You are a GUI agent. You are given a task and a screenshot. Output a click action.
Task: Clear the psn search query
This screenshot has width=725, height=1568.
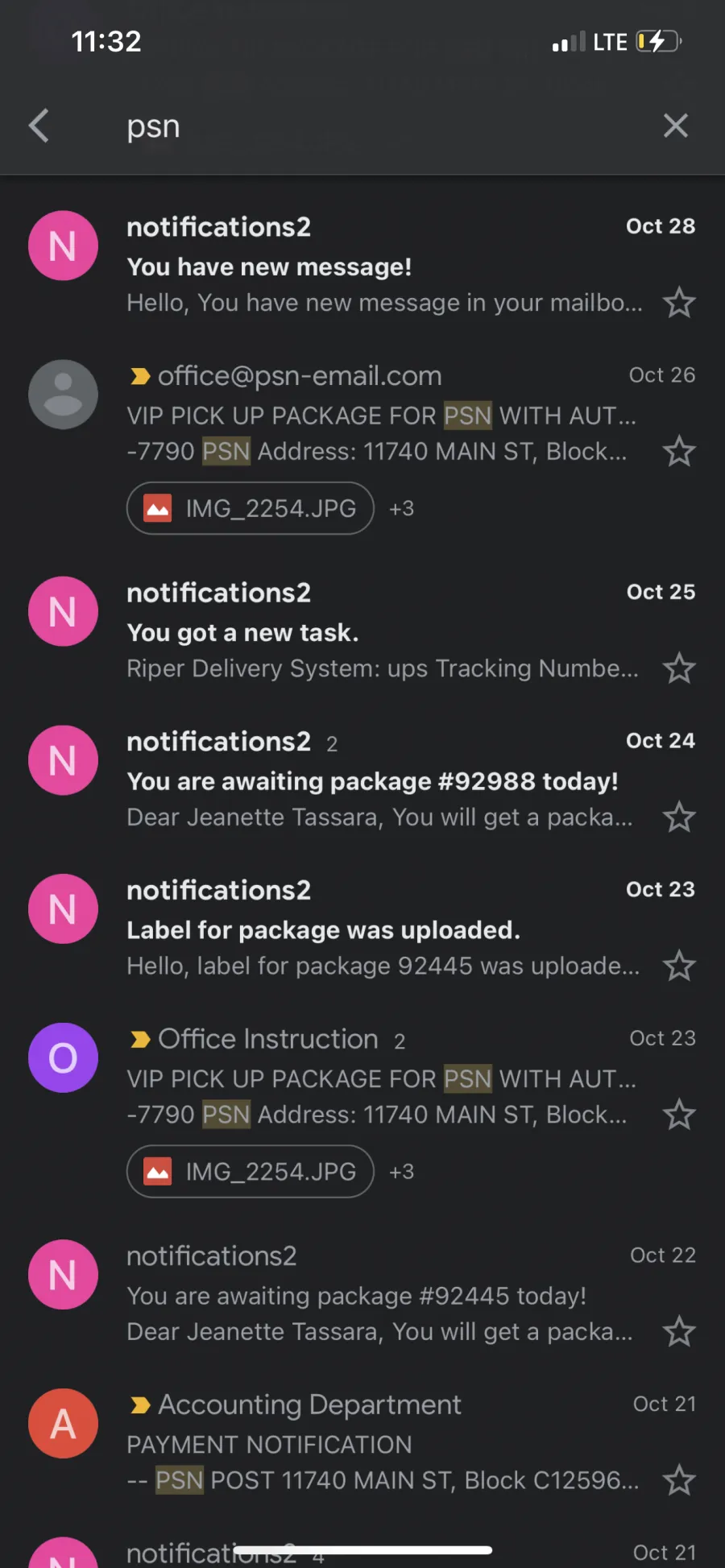click(675, 126)
